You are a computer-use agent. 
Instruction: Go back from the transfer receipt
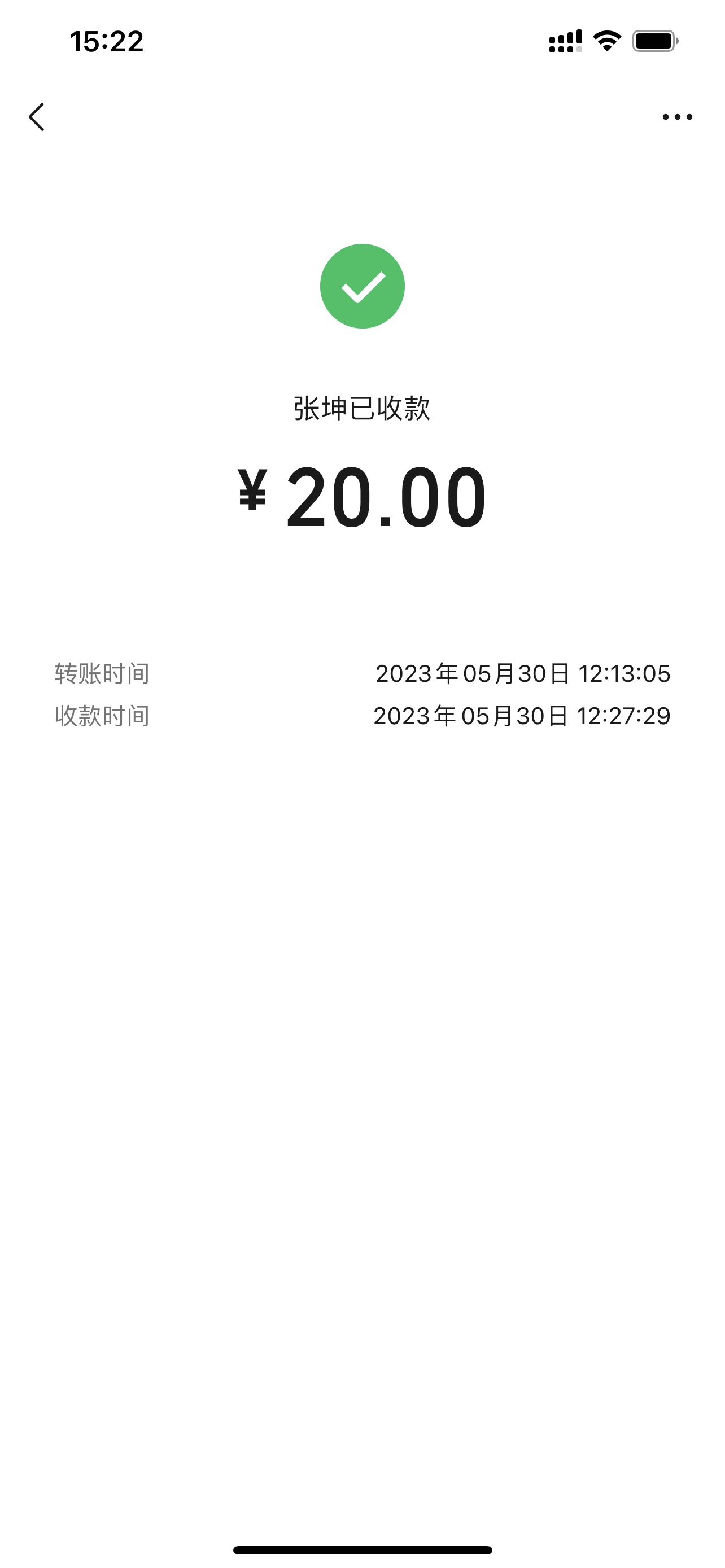point(37,116)
